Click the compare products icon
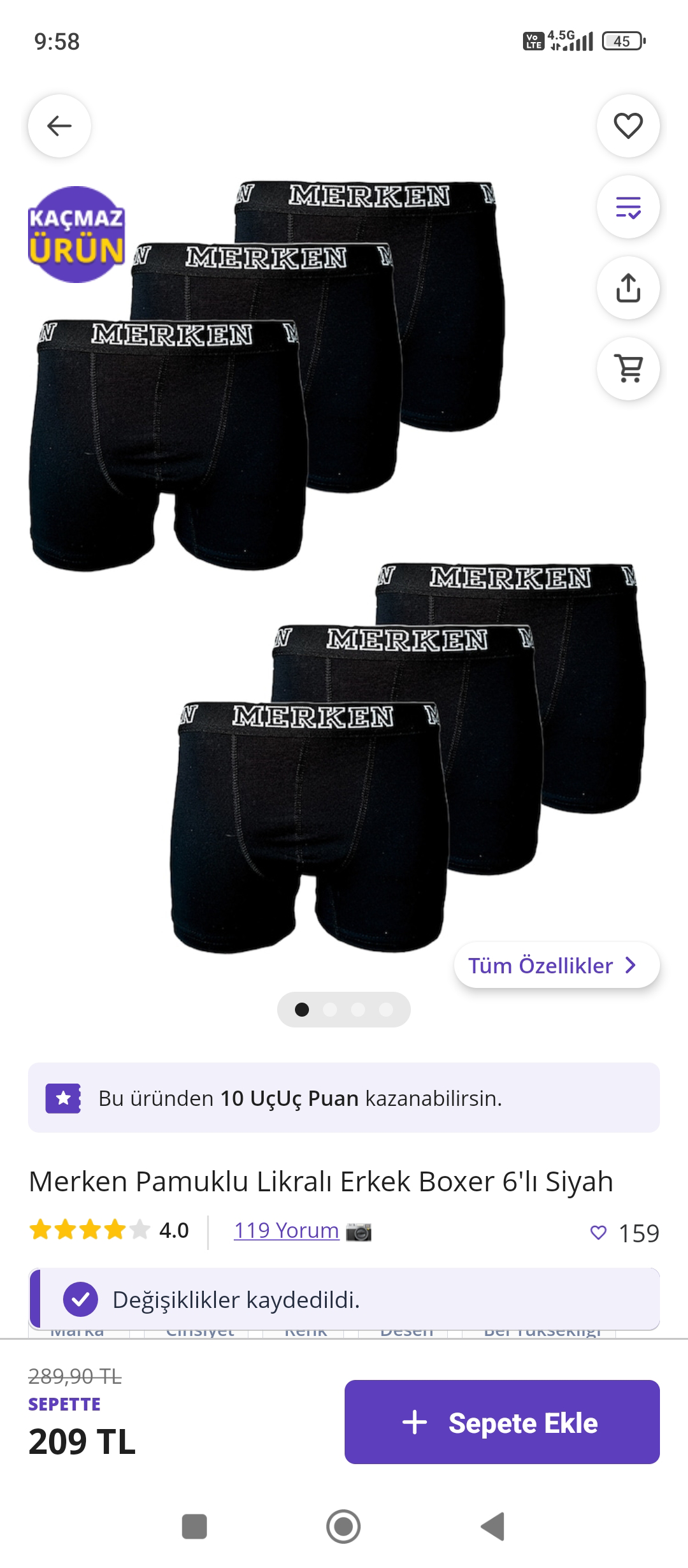The image size is (688, 1568). pyautogui.click(x=628, y=207)
